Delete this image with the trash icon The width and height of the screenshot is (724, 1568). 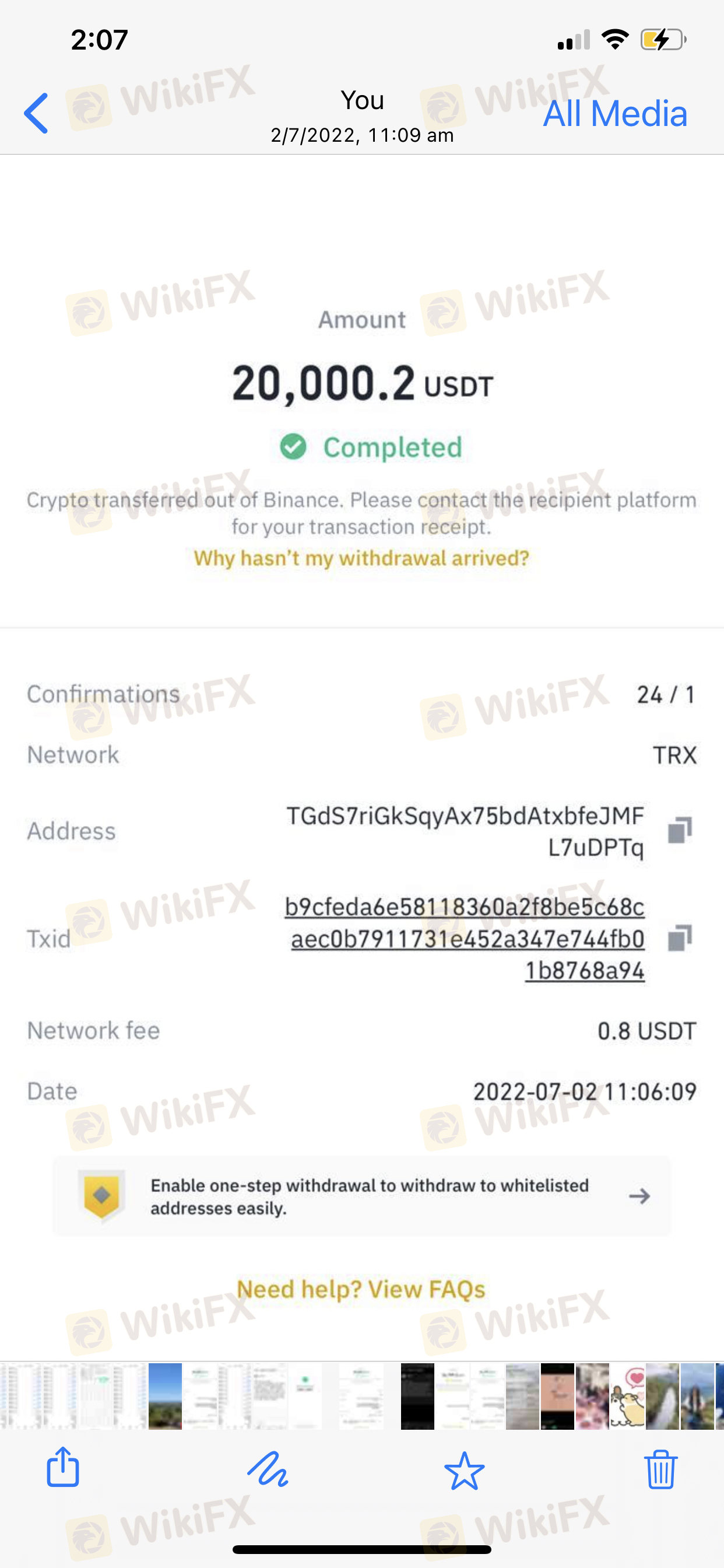coord(660,1469)
